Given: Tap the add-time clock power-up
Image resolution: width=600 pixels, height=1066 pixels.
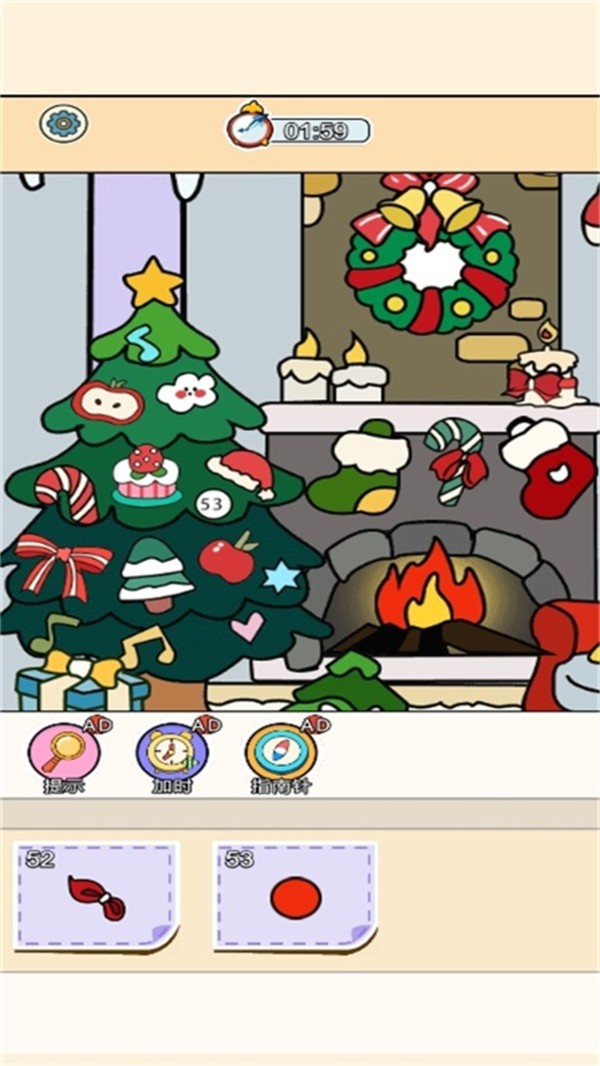Looking at the screenshot, I should [171, 753].
